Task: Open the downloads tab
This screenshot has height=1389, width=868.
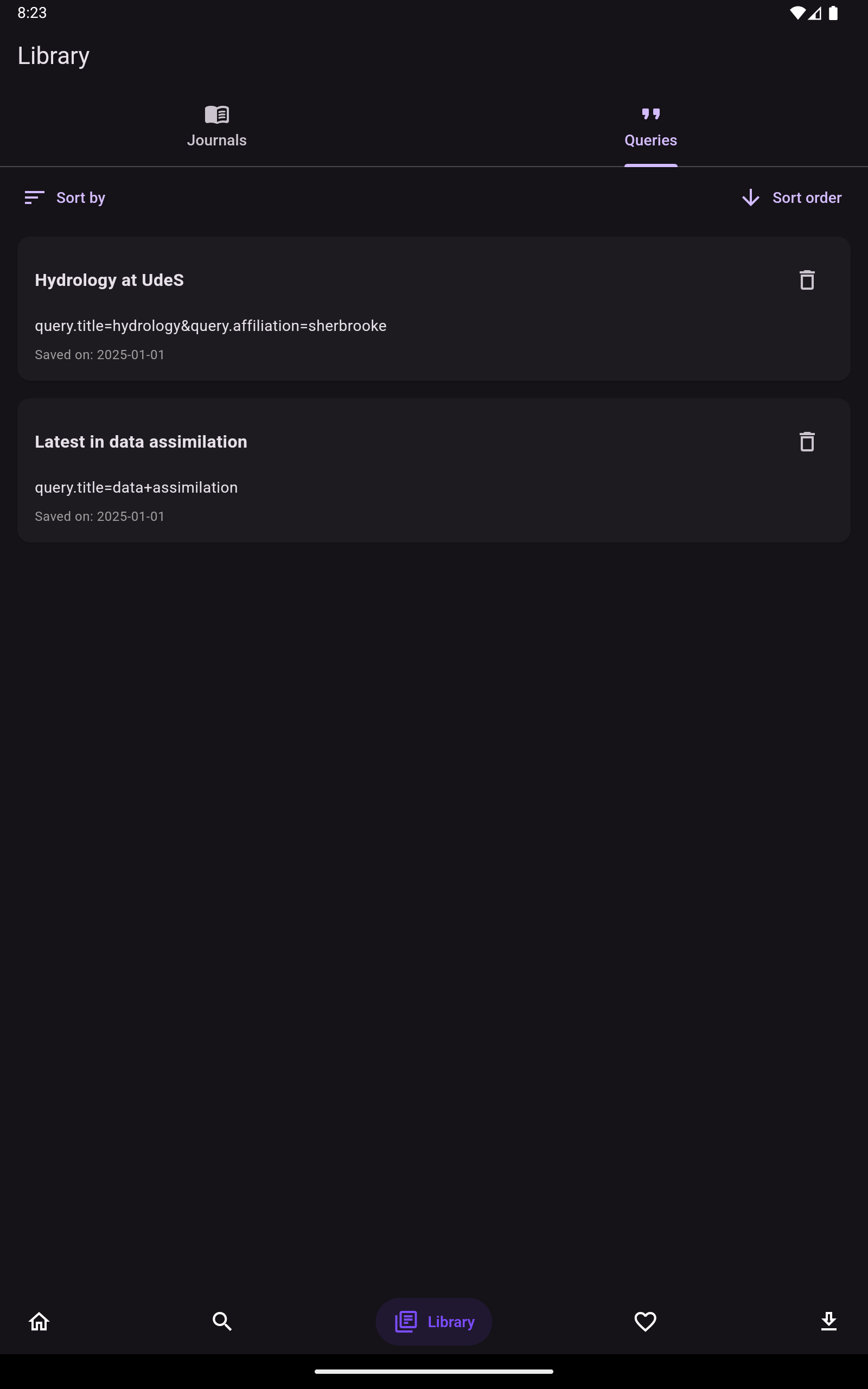Action: tap(828, 1321)
